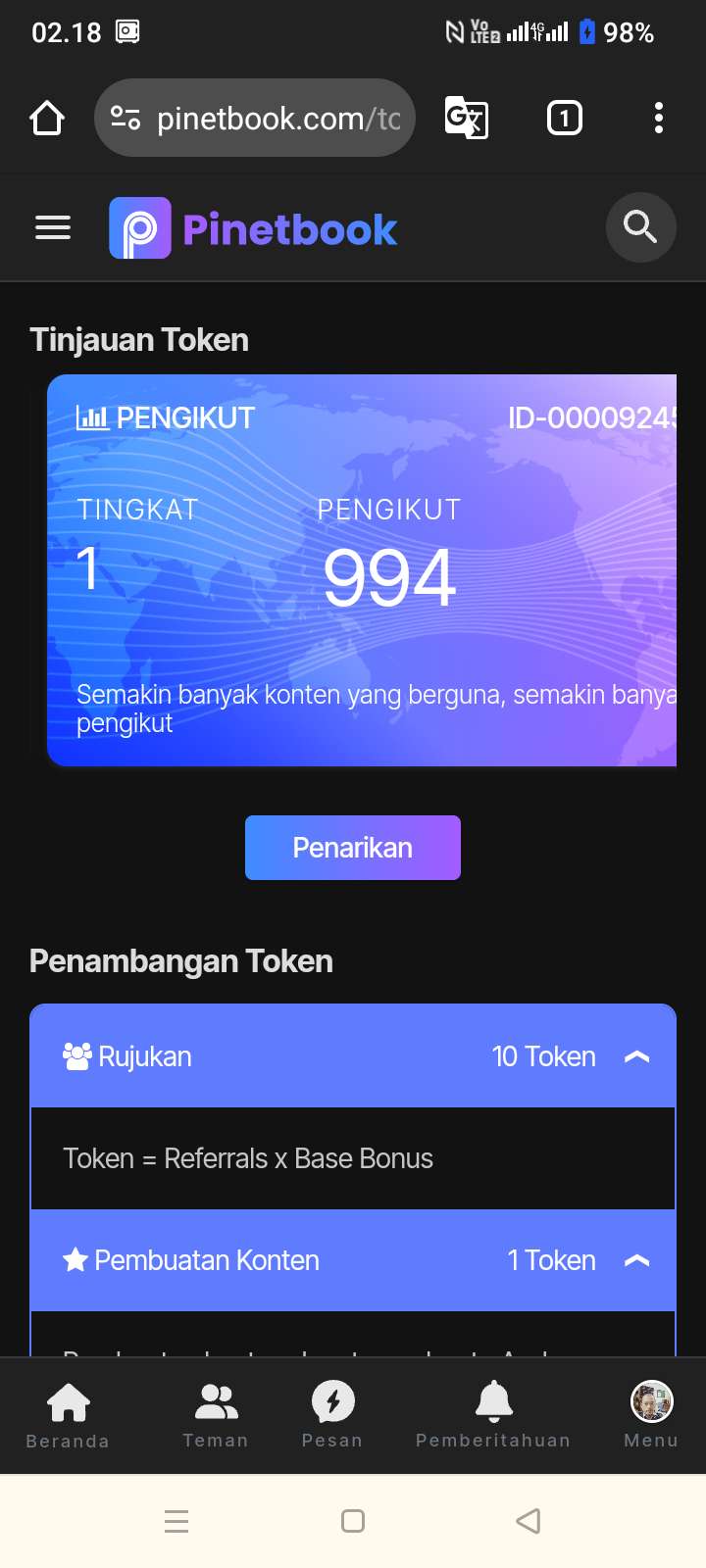Viewport: 706px width, 1568px height.
Task: Open the Pesan messages tab
Action: point(332,1415)
